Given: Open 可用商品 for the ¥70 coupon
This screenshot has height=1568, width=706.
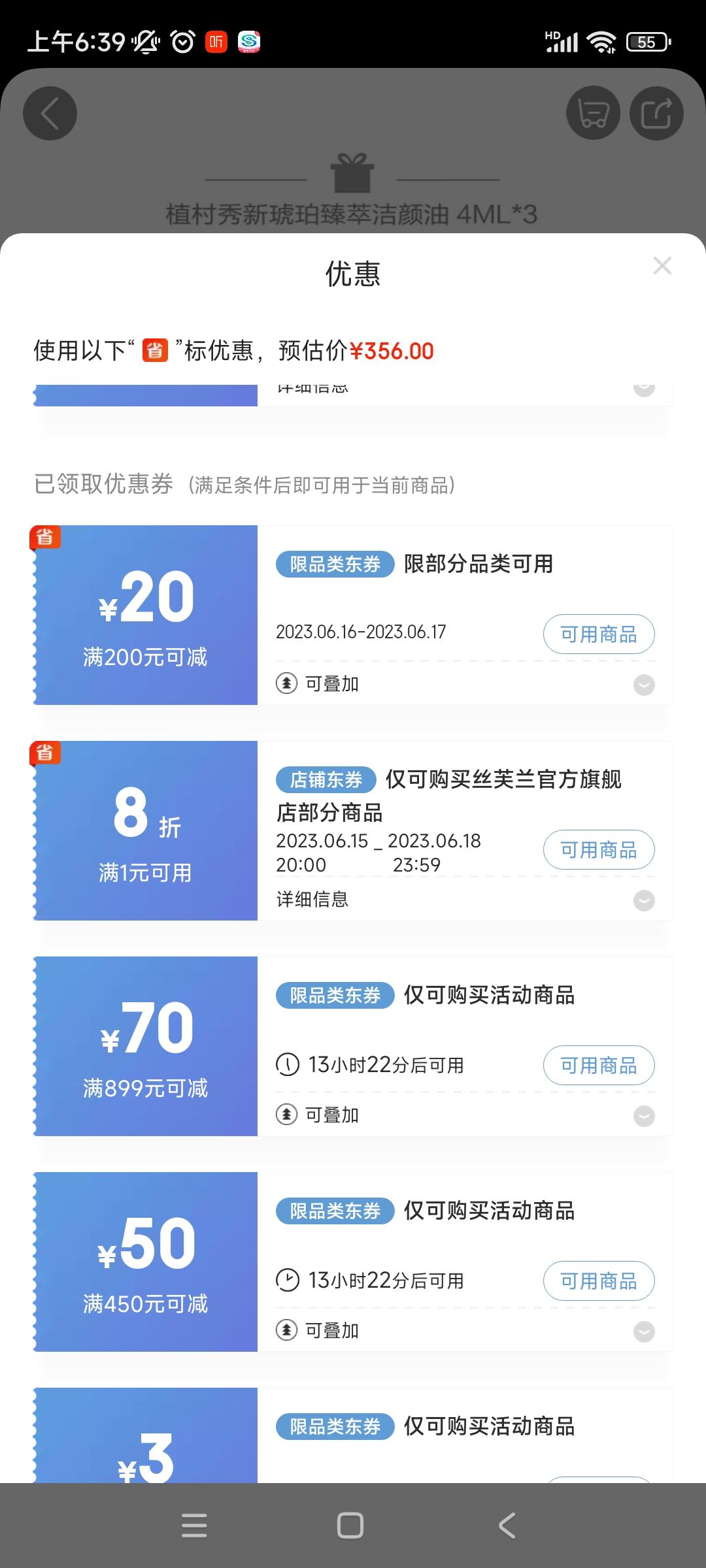Looking at the screenshot, I should [599, 1066].
